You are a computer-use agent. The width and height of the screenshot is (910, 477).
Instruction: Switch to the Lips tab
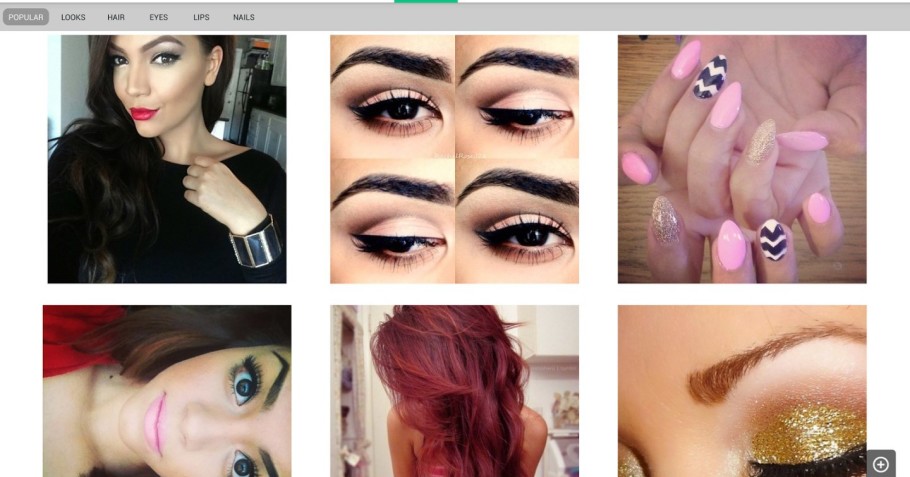tap(201, 17)
